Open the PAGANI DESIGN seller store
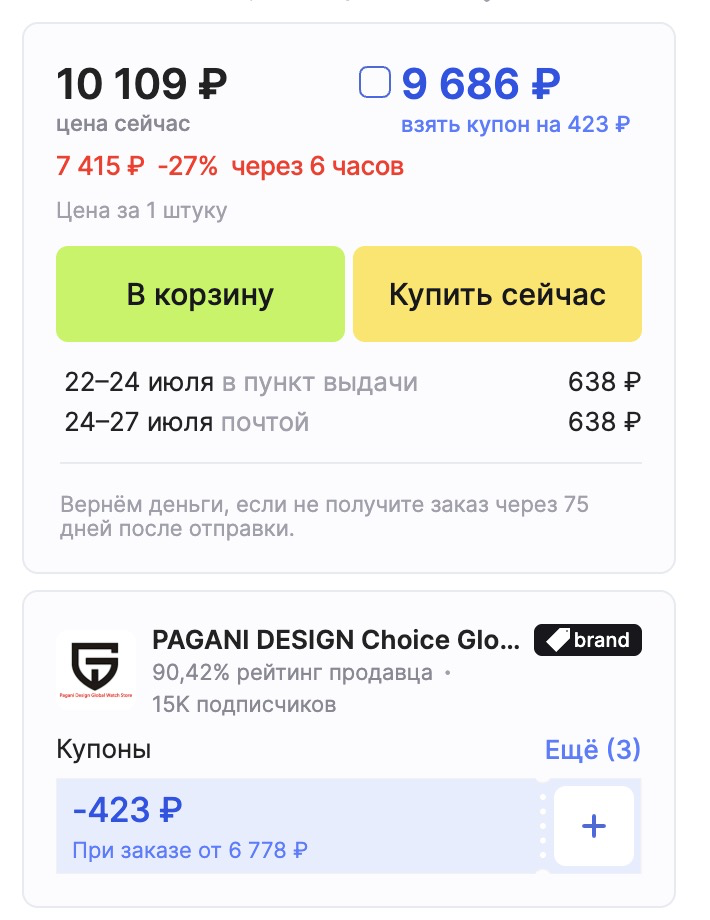The width and height of the screenshot is (710, 920). click(336, 640)
